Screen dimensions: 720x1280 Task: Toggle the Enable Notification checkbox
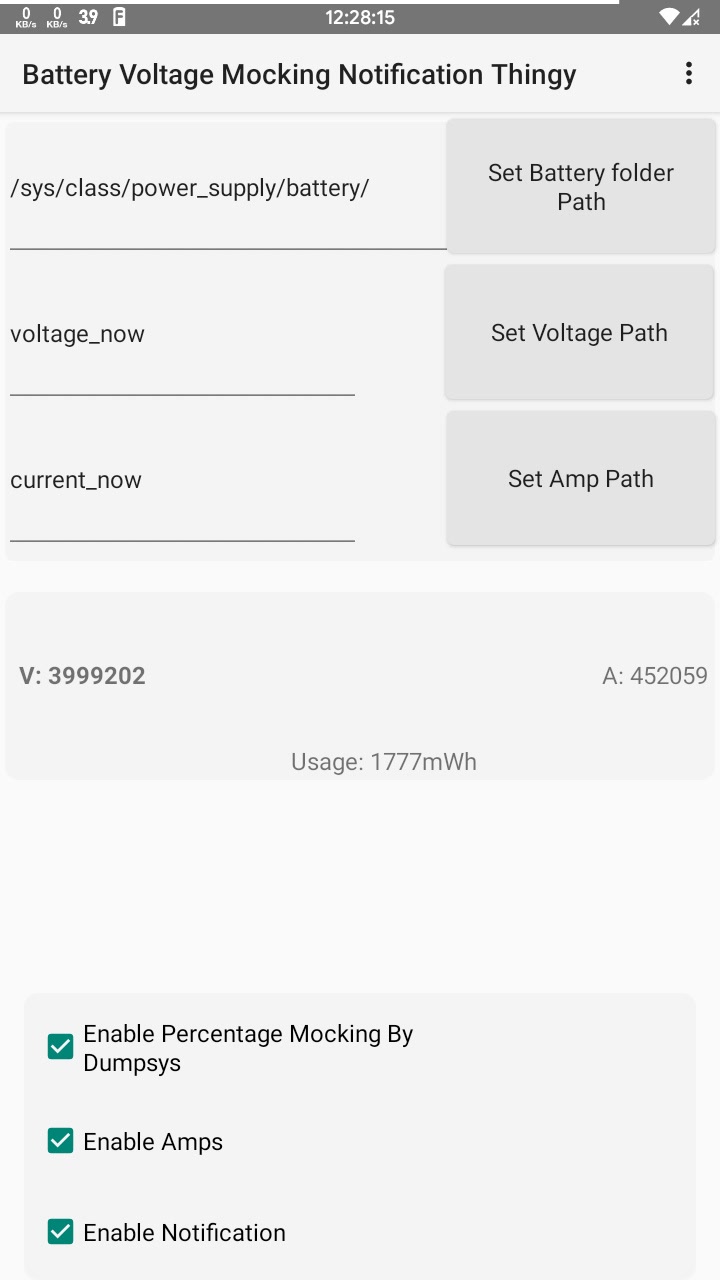tap(61, 1232)
